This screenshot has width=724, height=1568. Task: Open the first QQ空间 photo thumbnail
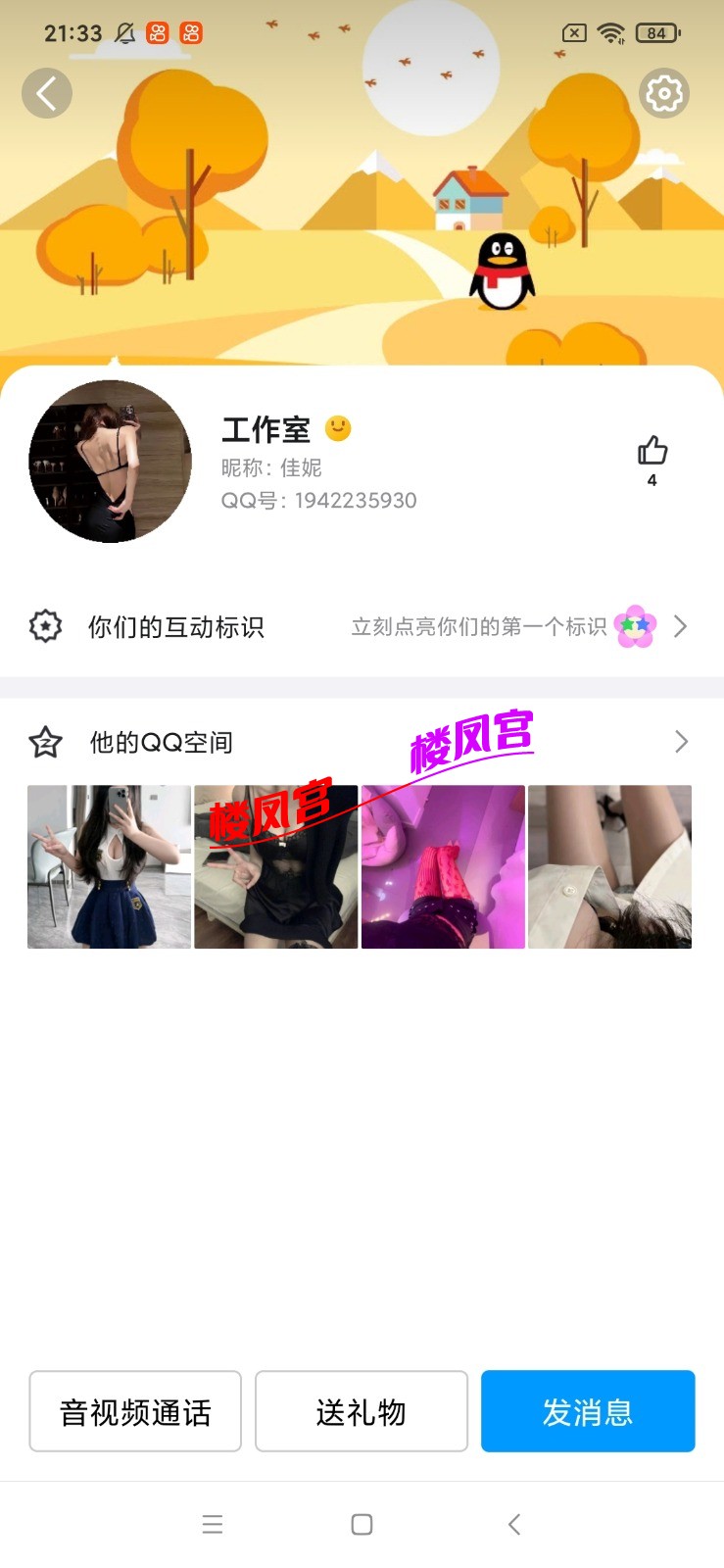tap(108, 866)
